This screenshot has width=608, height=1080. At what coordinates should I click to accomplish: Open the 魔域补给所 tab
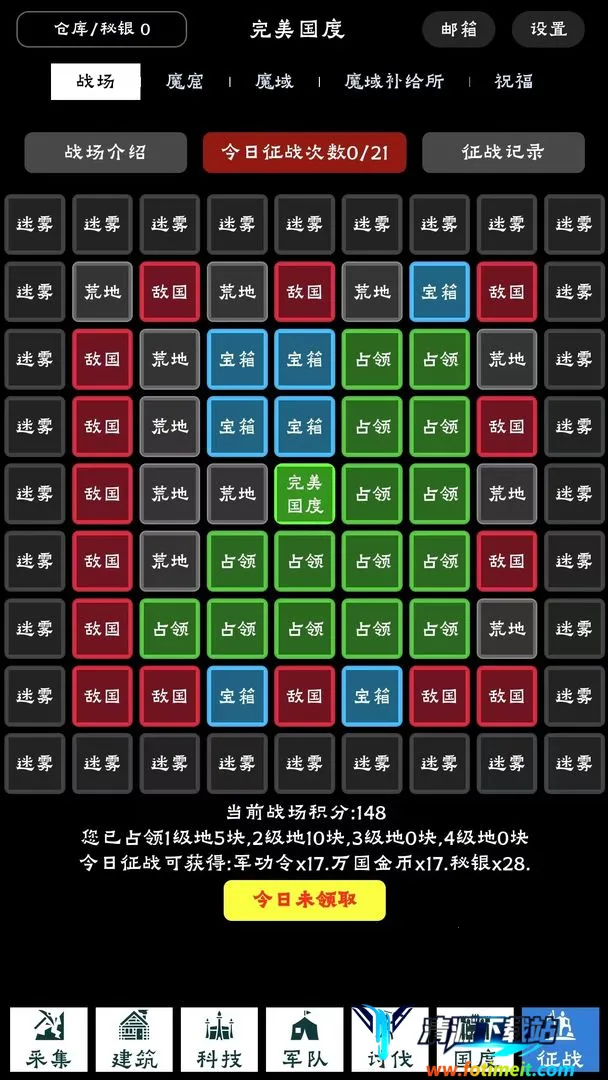pos(394,81)
